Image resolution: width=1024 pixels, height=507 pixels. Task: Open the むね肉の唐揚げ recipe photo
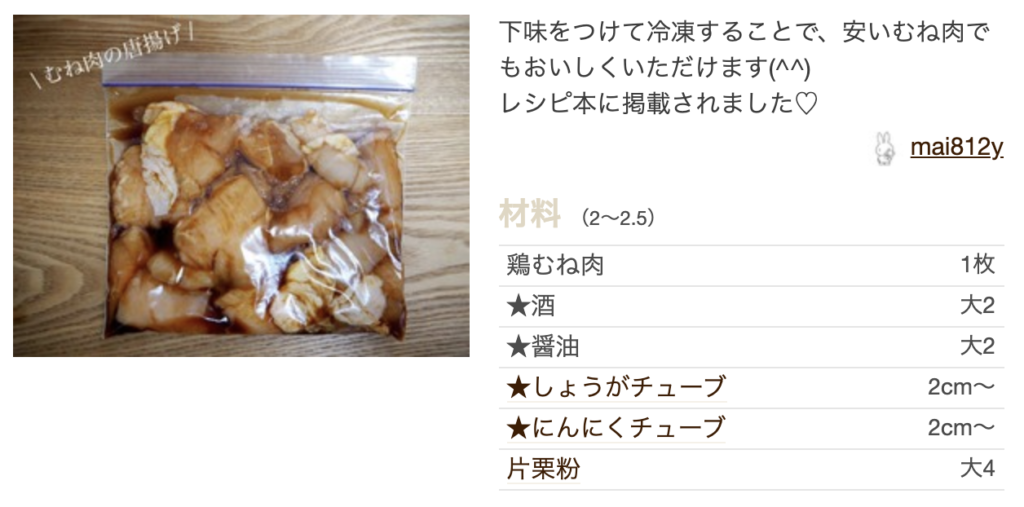[241, 186]
